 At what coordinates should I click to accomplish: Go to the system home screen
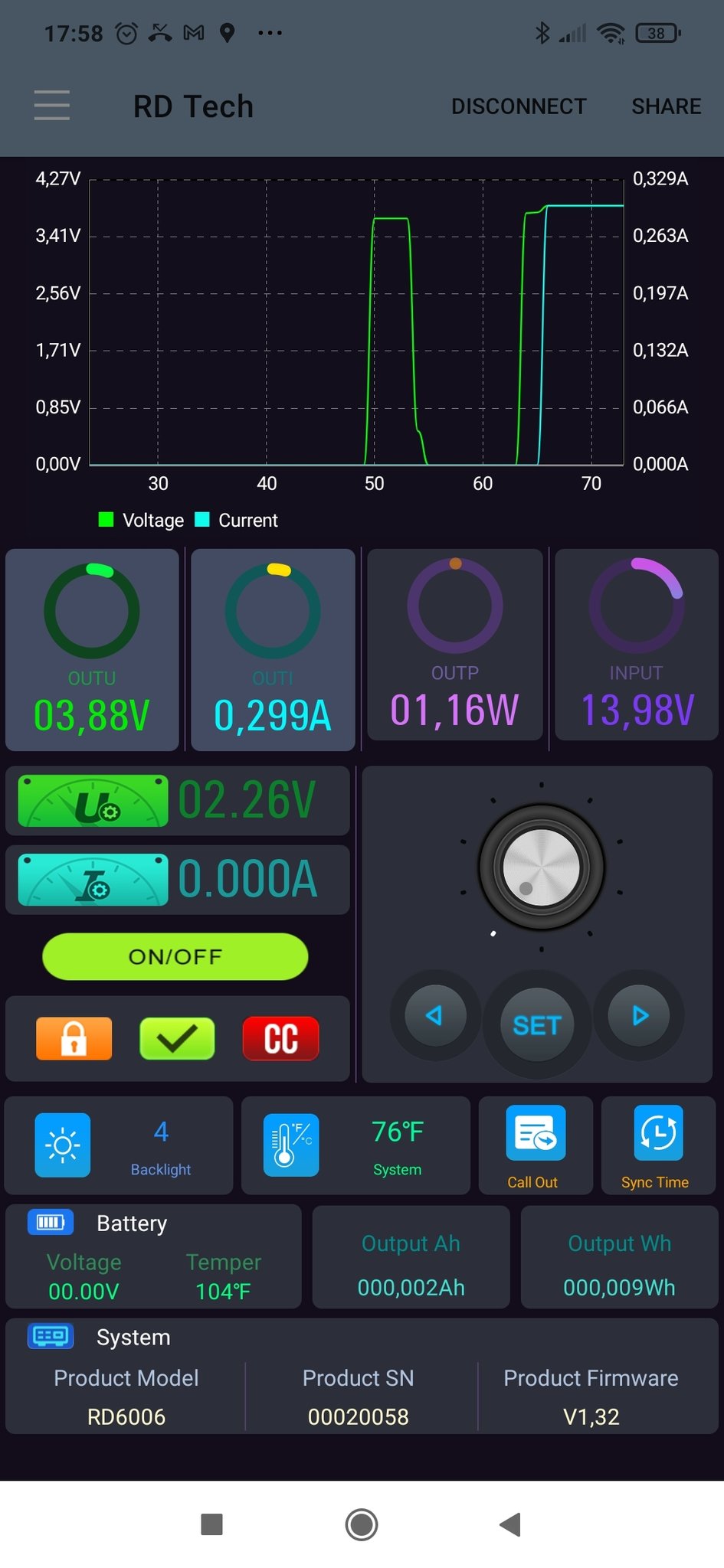pyautogui.click(x=362, y=1524)
